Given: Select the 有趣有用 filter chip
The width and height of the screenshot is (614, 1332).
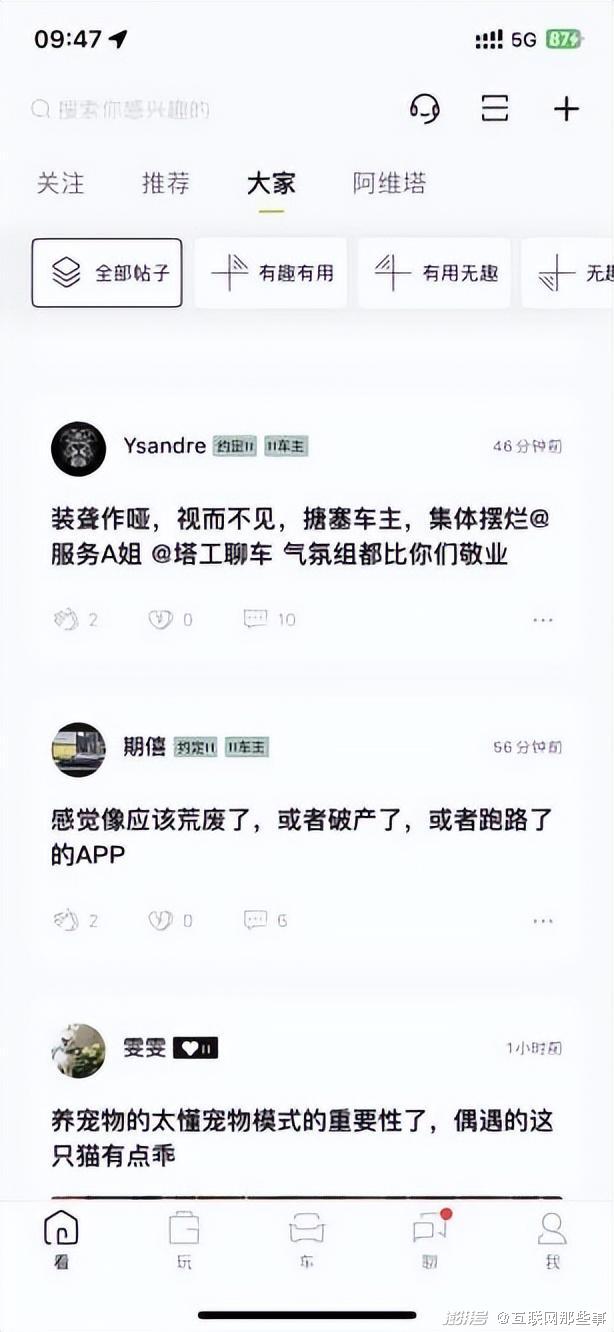Looking at the screenshot, I should coord(271,272).
